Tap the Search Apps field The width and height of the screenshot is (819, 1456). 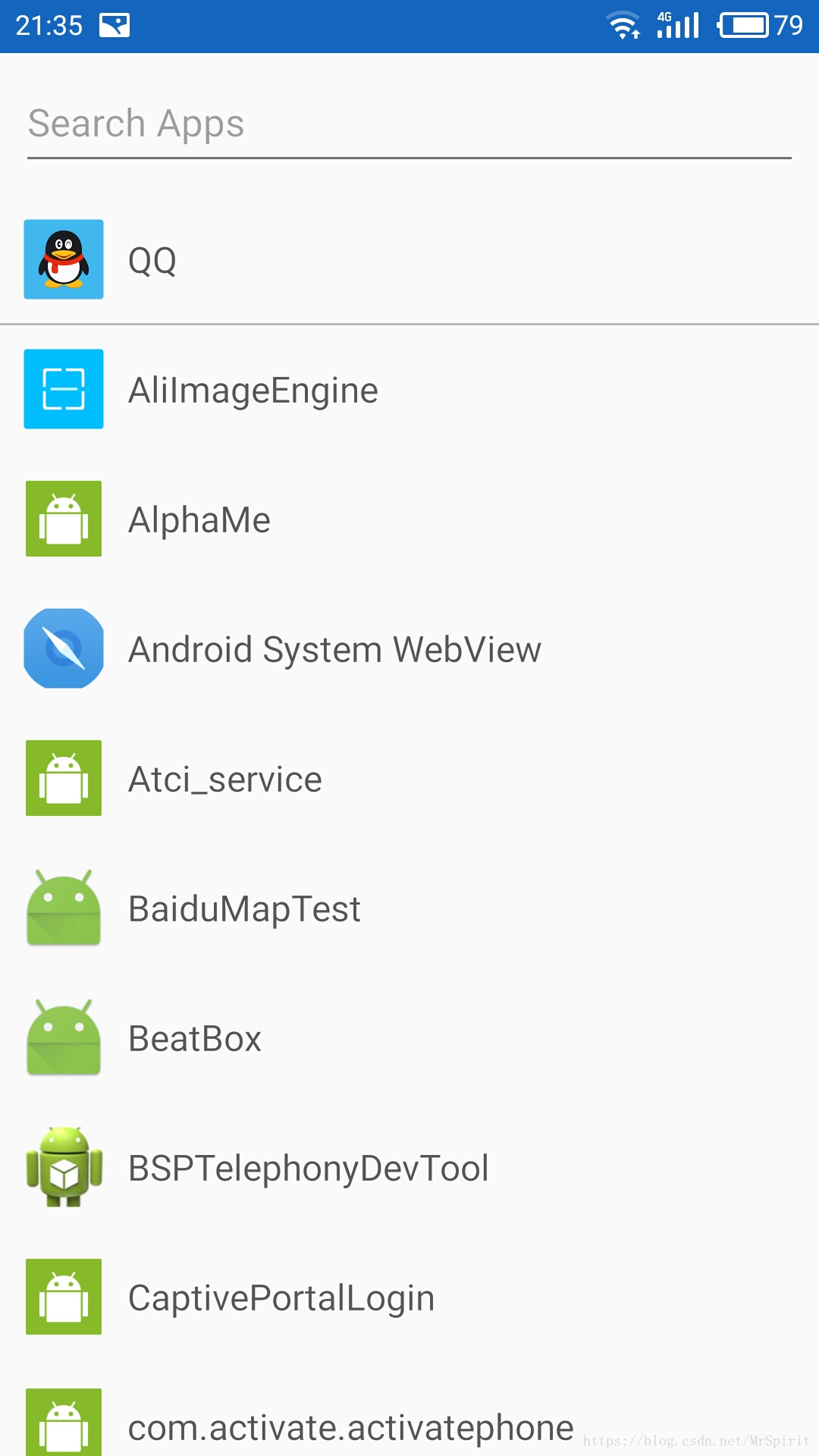[409, 124]
